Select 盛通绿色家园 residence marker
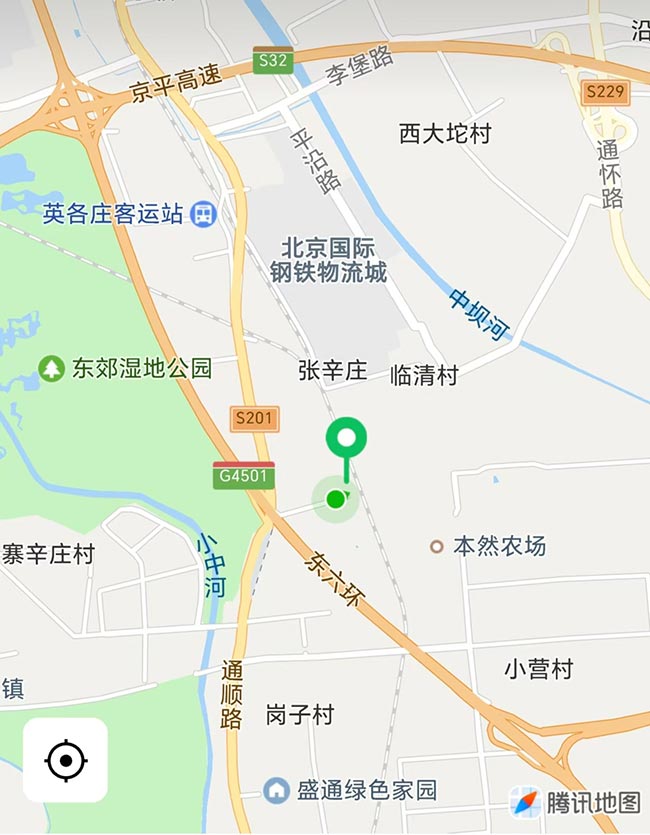This screenshot has width=650, height=835. 277,790
